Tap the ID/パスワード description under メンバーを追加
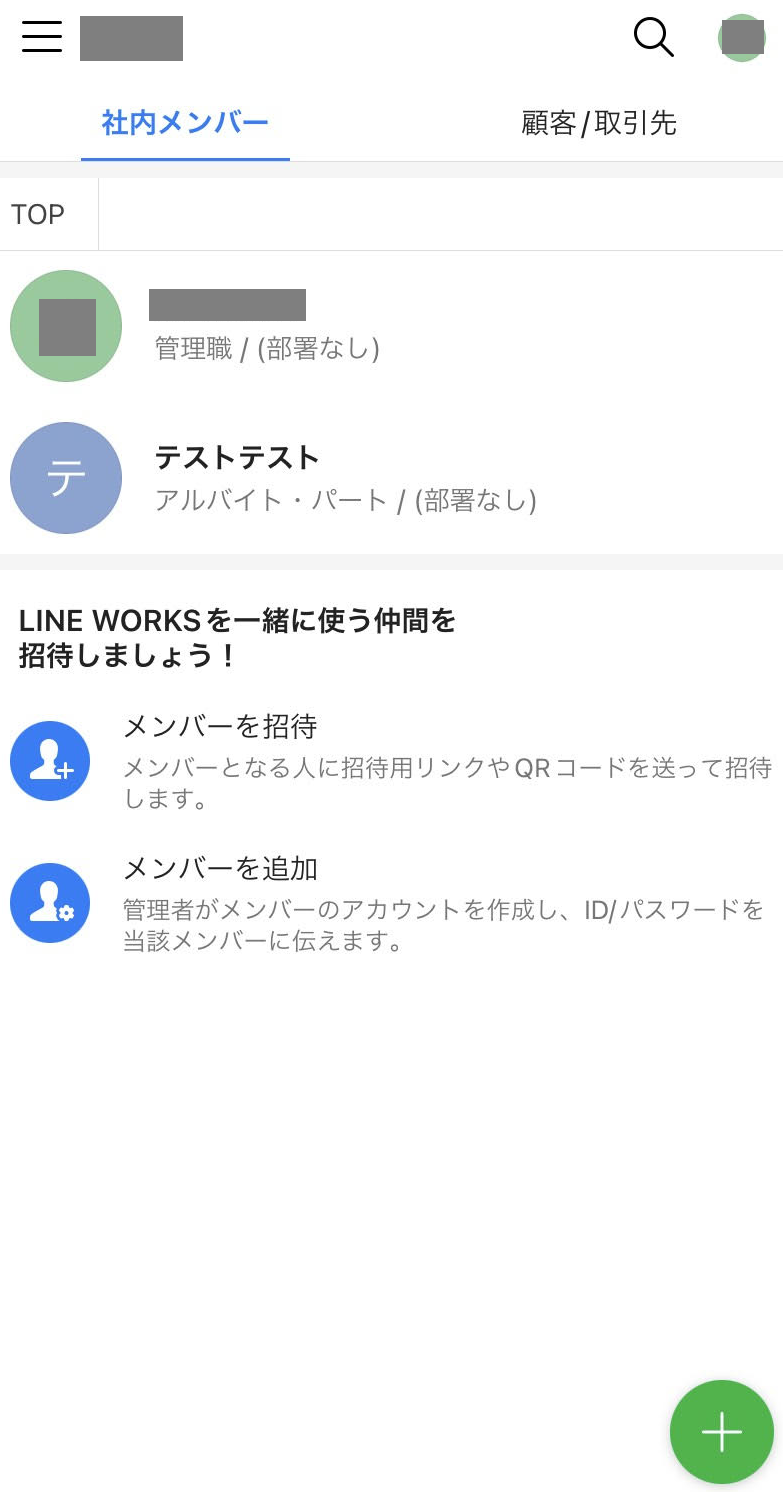 tap(440, 922)
